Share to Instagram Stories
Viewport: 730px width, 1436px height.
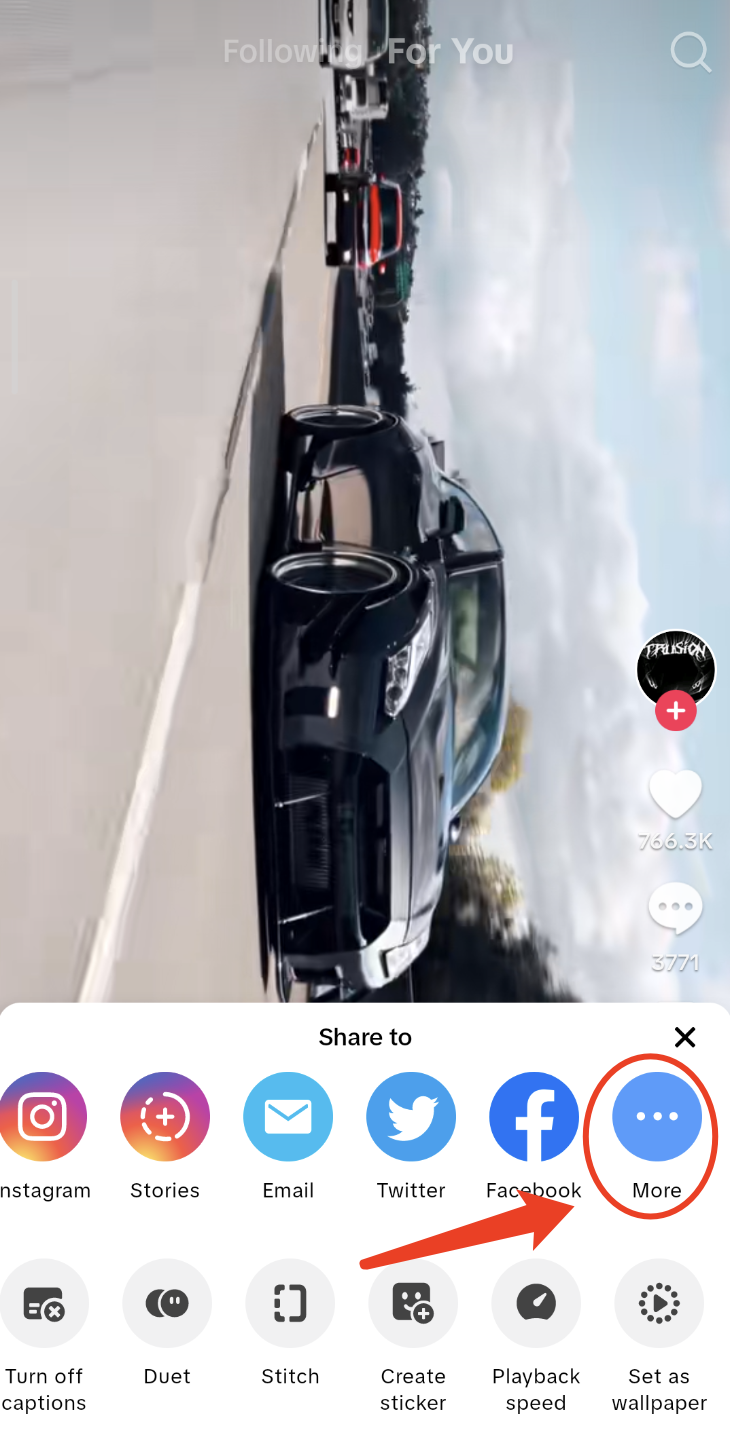pyautogui.click(x=165, y=1117)
